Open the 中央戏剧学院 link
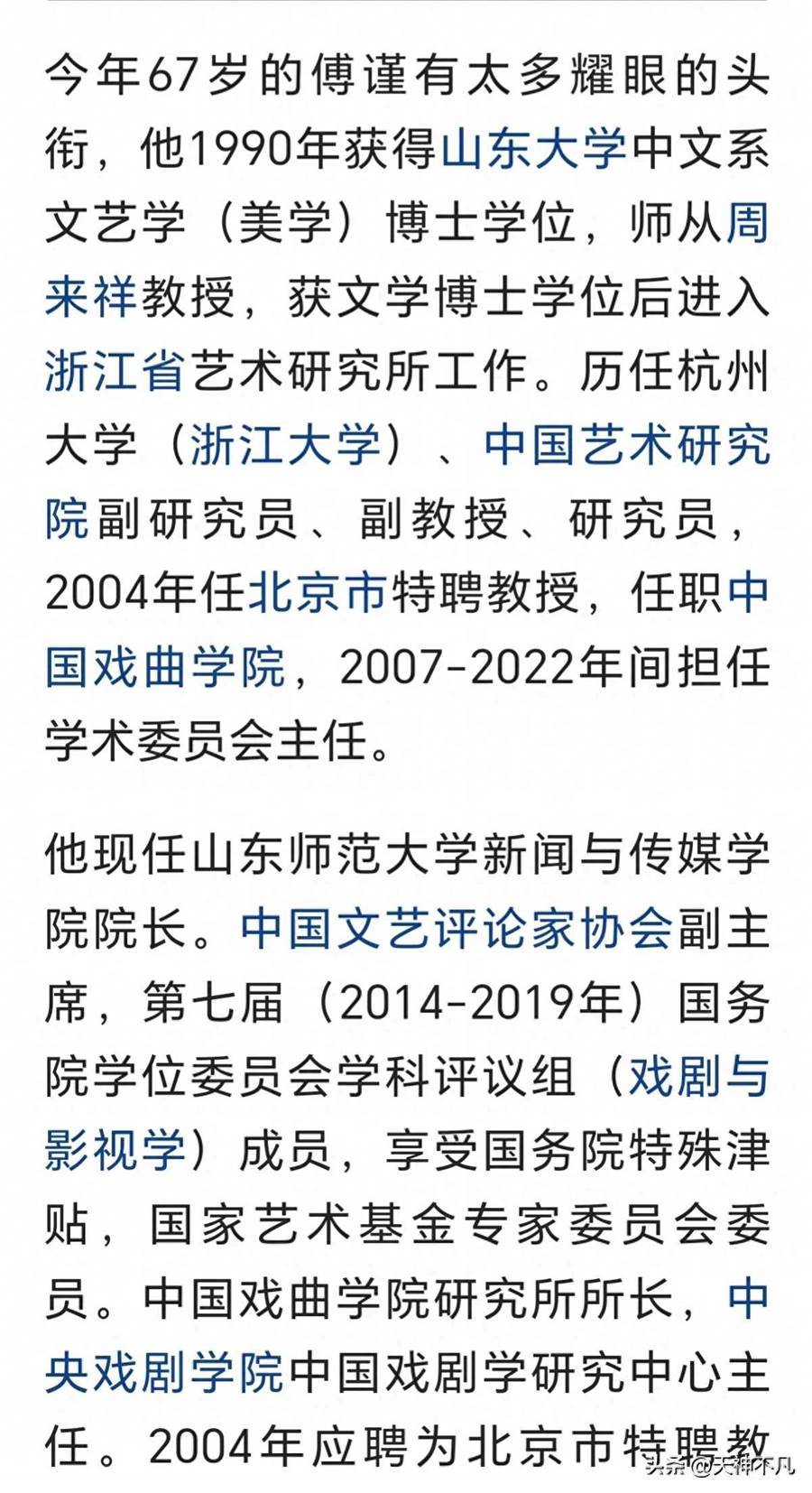The width and height of the screenshot is (812, 1493). [x=165, y=1372]
